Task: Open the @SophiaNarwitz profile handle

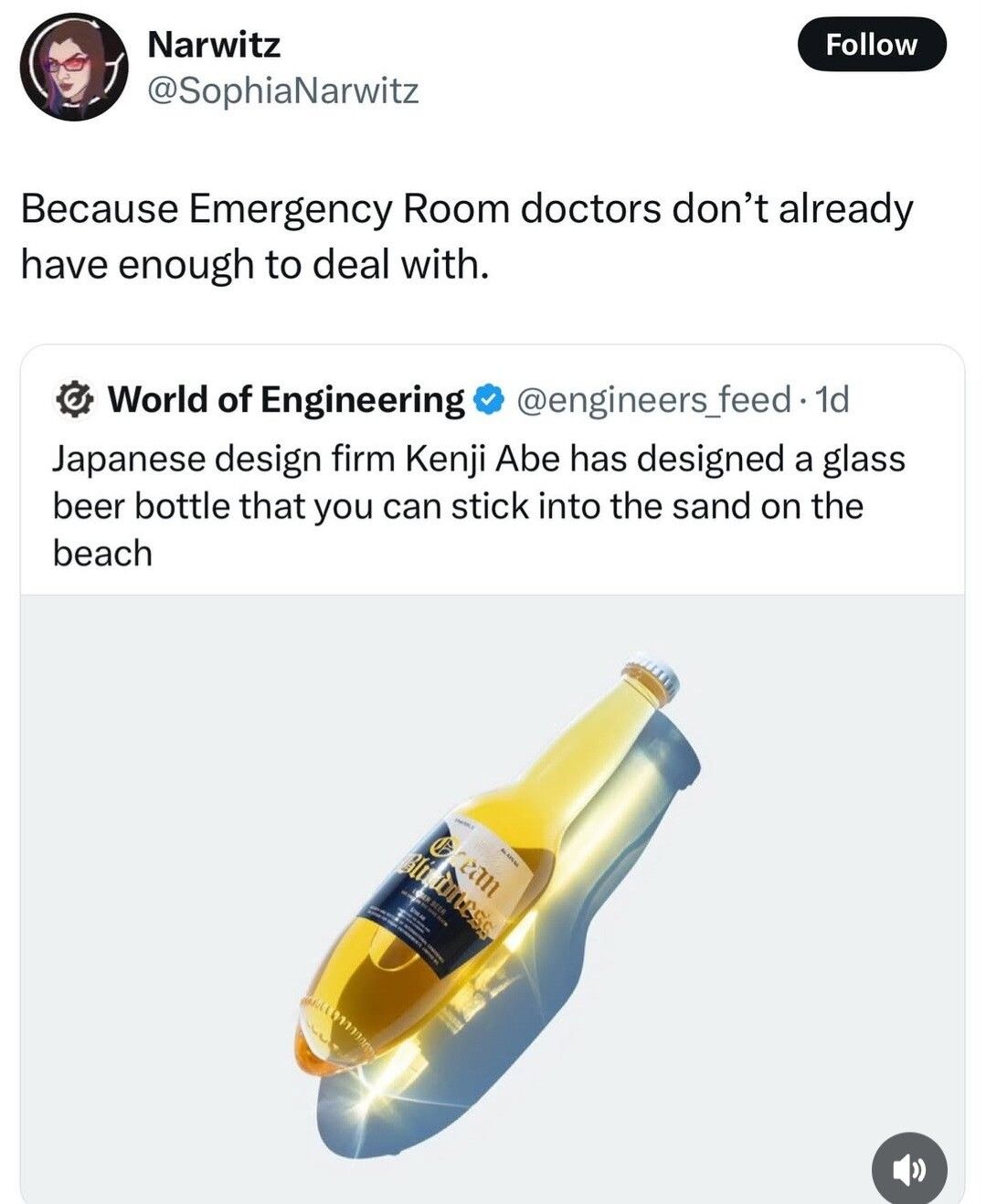Action: 282,90
